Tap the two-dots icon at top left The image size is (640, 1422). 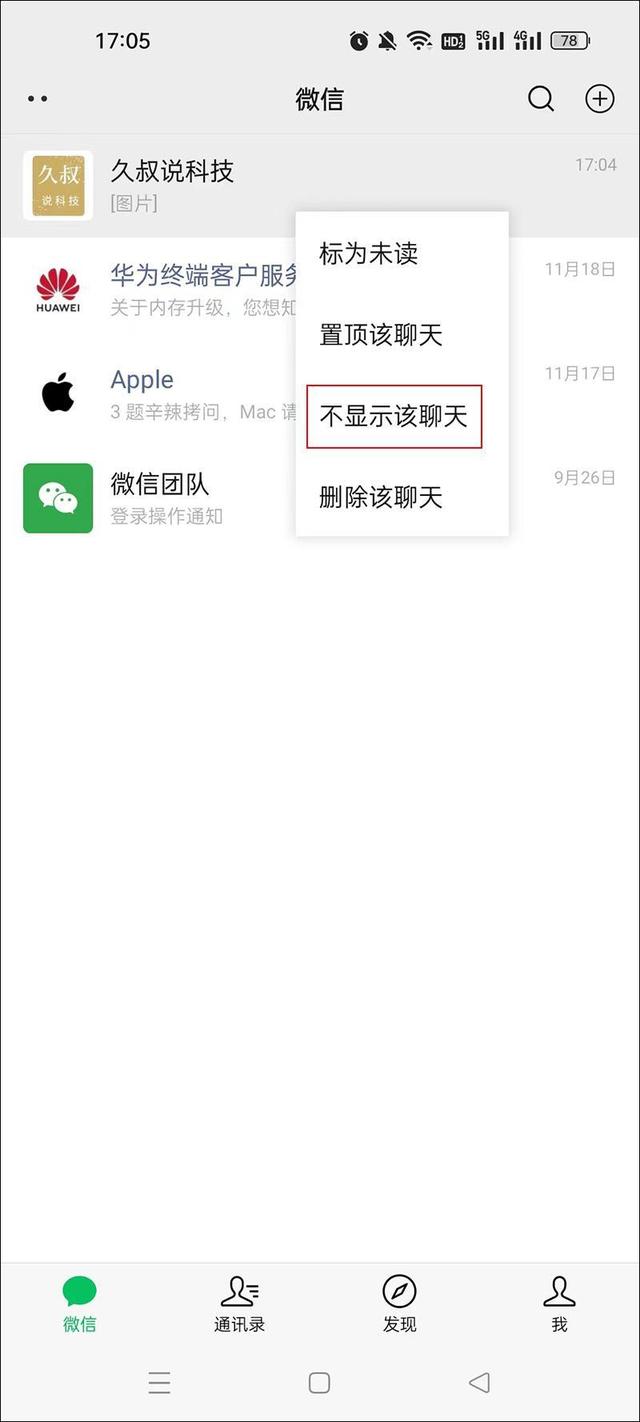tap(38, 99)
